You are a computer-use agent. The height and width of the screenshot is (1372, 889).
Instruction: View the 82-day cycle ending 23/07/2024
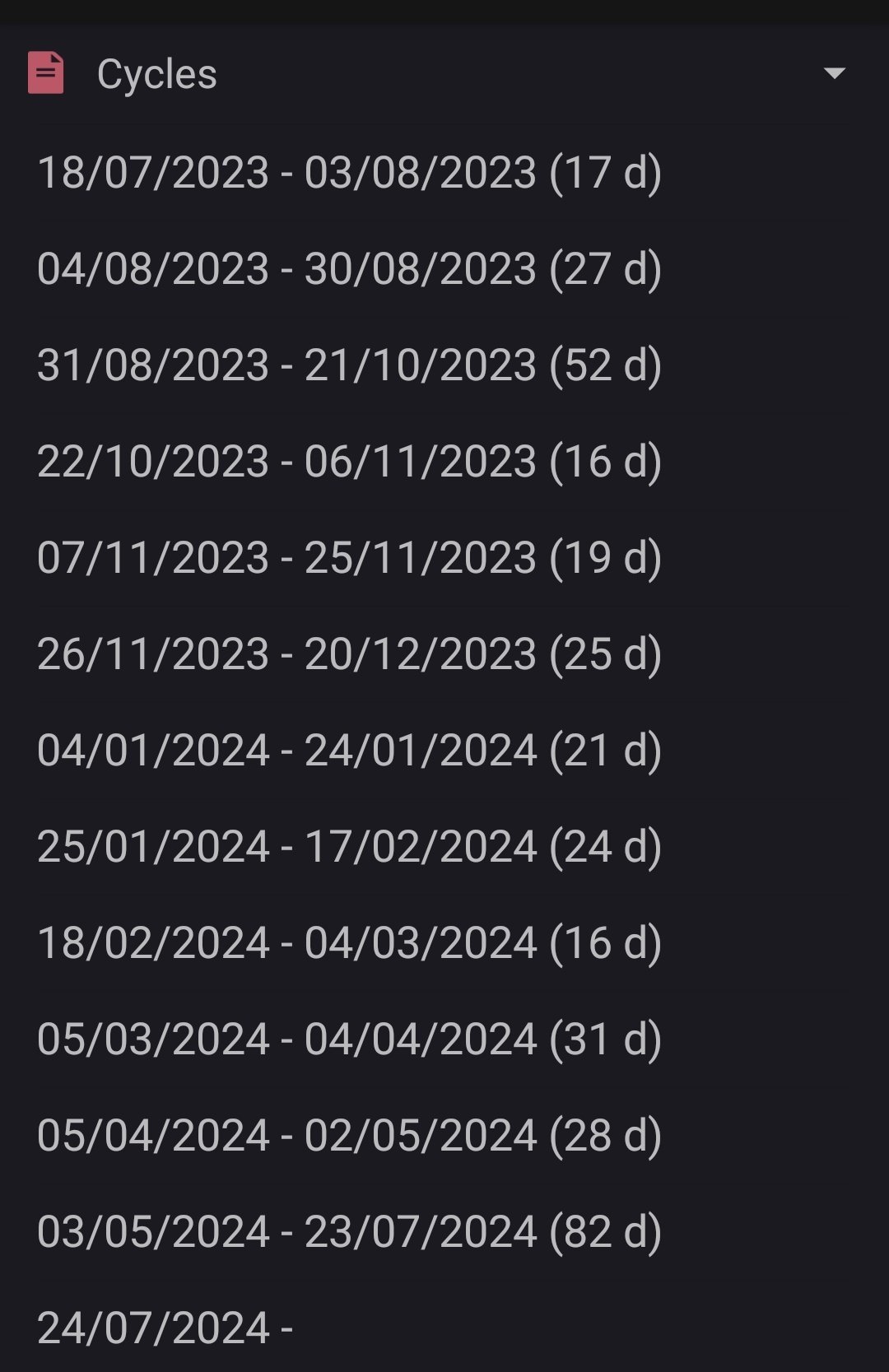[349, 1232]
